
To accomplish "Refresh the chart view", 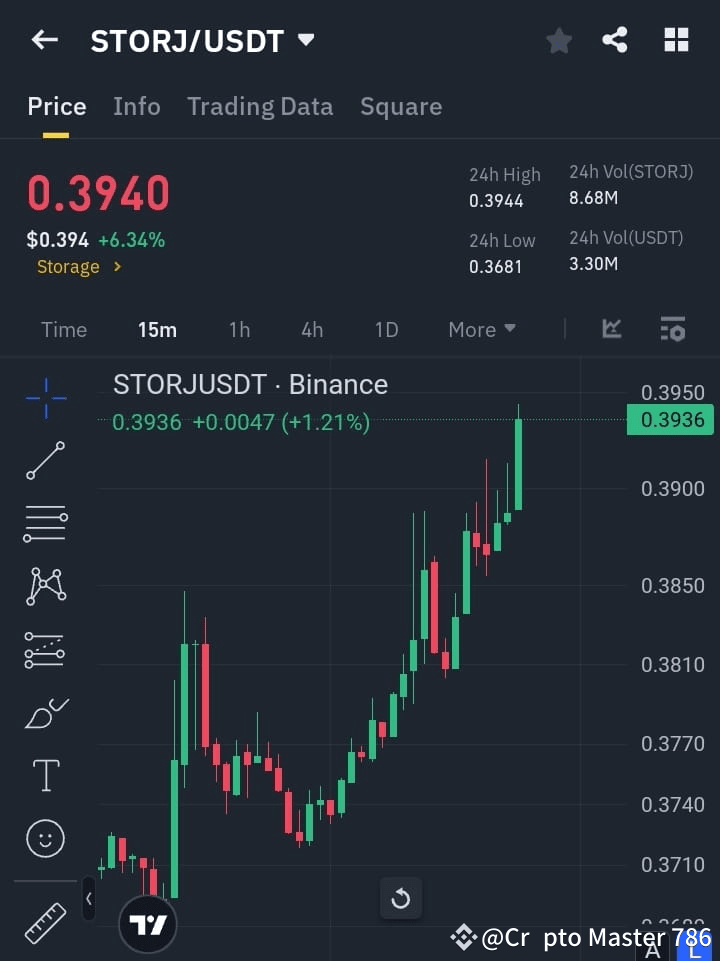I will coord(401,898).
